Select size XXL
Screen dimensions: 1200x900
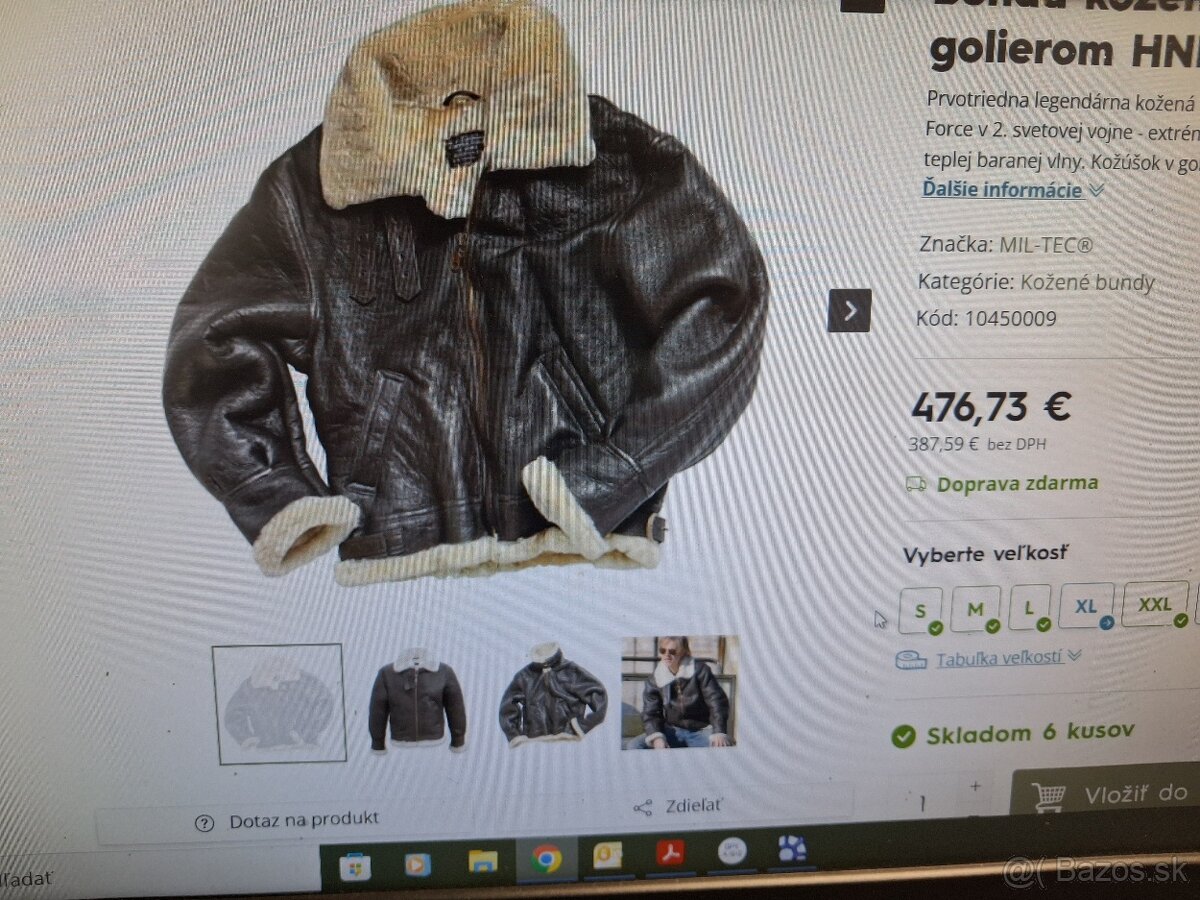point(1155,604)
